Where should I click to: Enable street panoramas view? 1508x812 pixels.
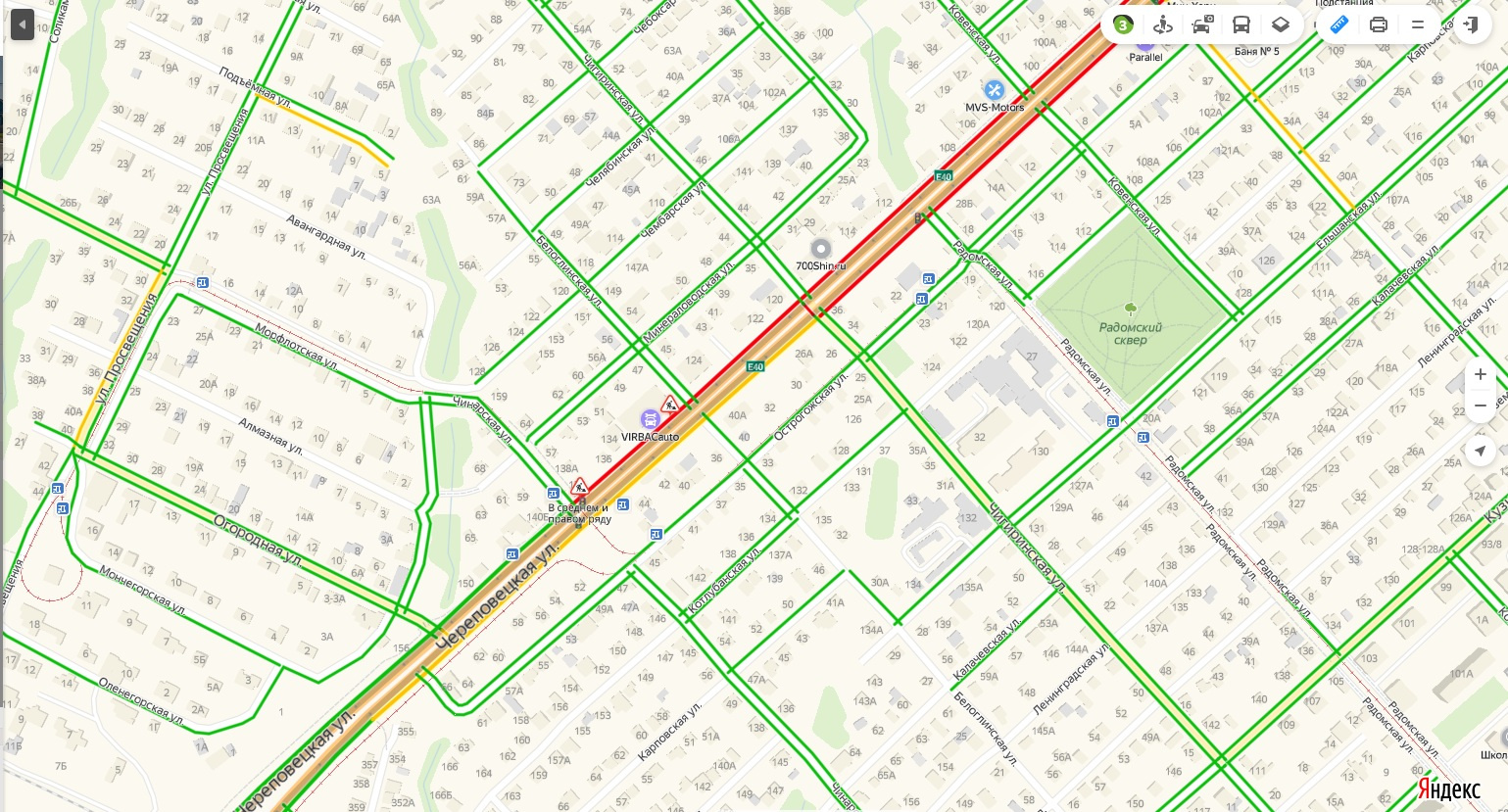tap(1163, 24)
